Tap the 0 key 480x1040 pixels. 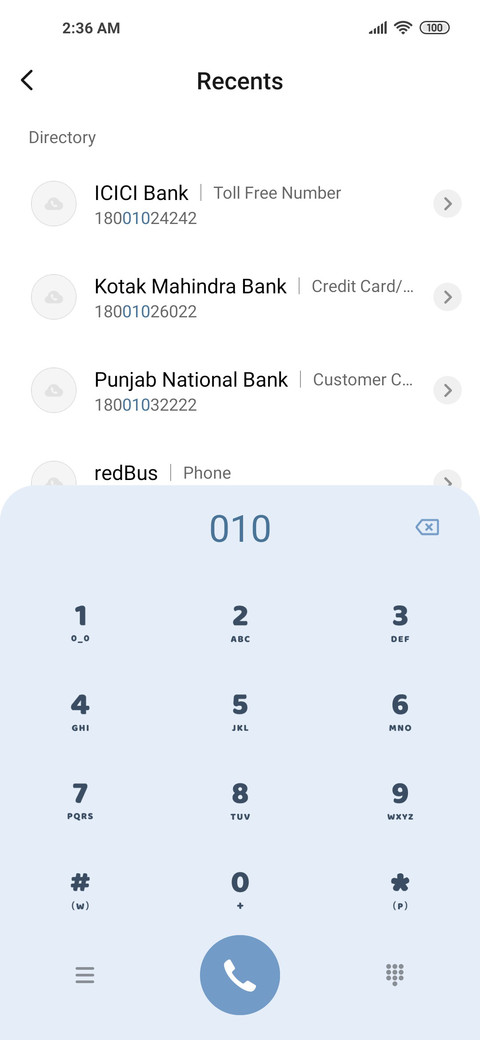pos(240,891)
